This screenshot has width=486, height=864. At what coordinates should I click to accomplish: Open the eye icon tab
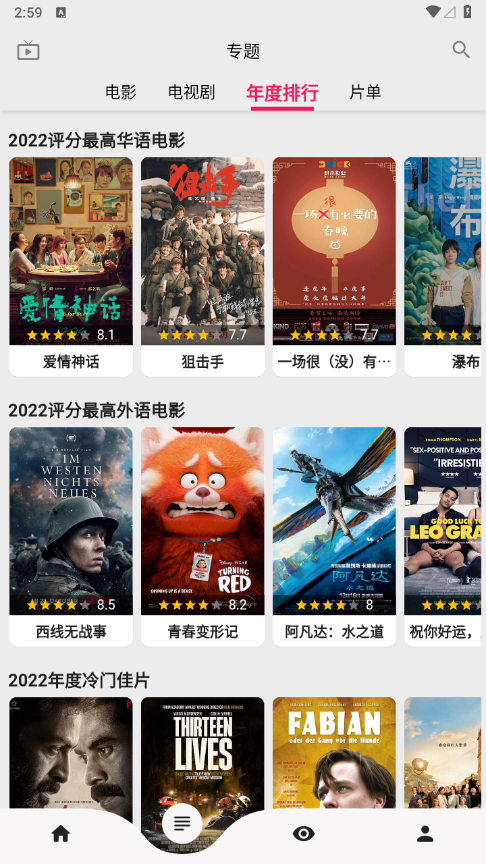pyautogui.click(x=304, y=834)
